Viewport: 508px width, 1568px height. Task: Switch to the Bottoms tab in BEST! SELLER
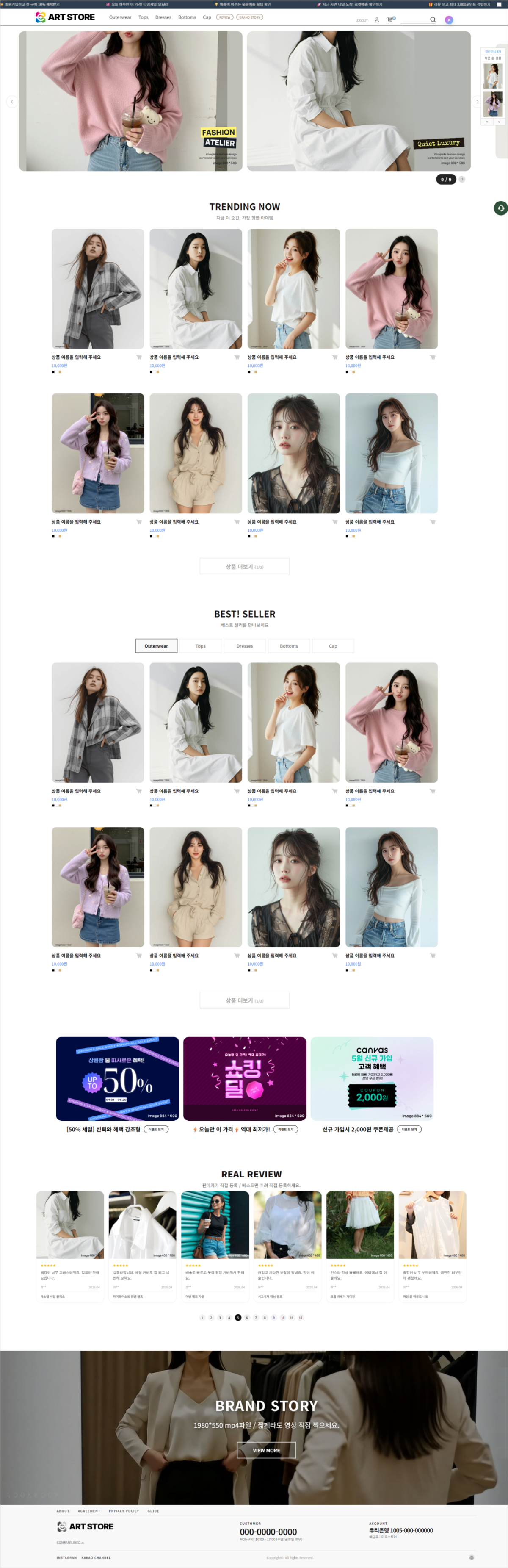point(288,646)
